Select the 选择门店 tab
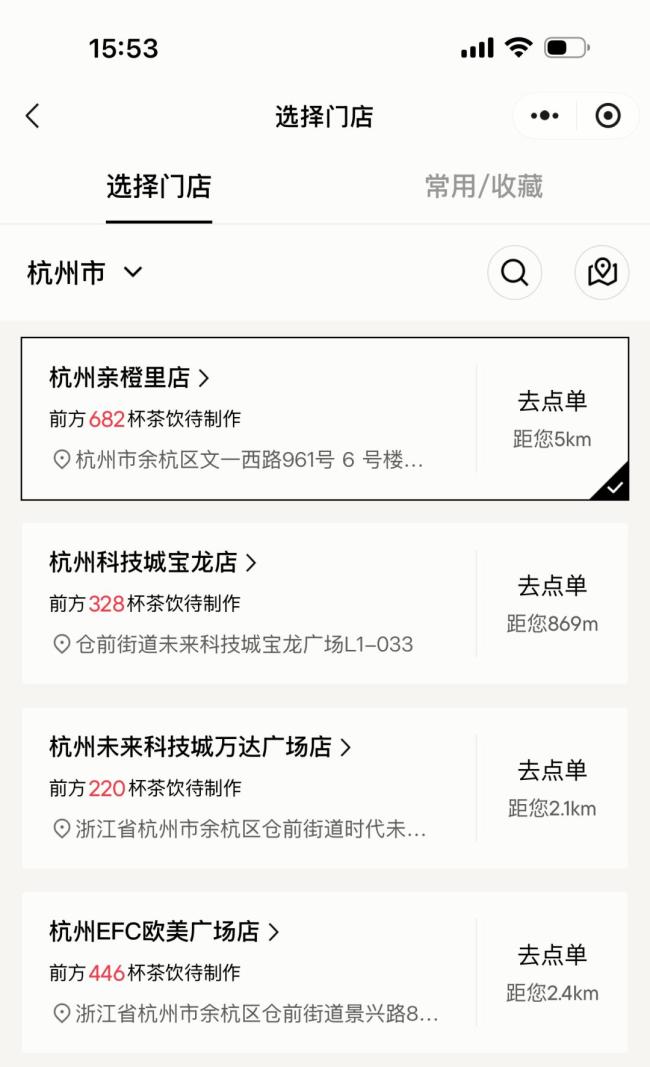This screenshot has height=1067, width=650. pyautogui.click(x=159, y=186)
